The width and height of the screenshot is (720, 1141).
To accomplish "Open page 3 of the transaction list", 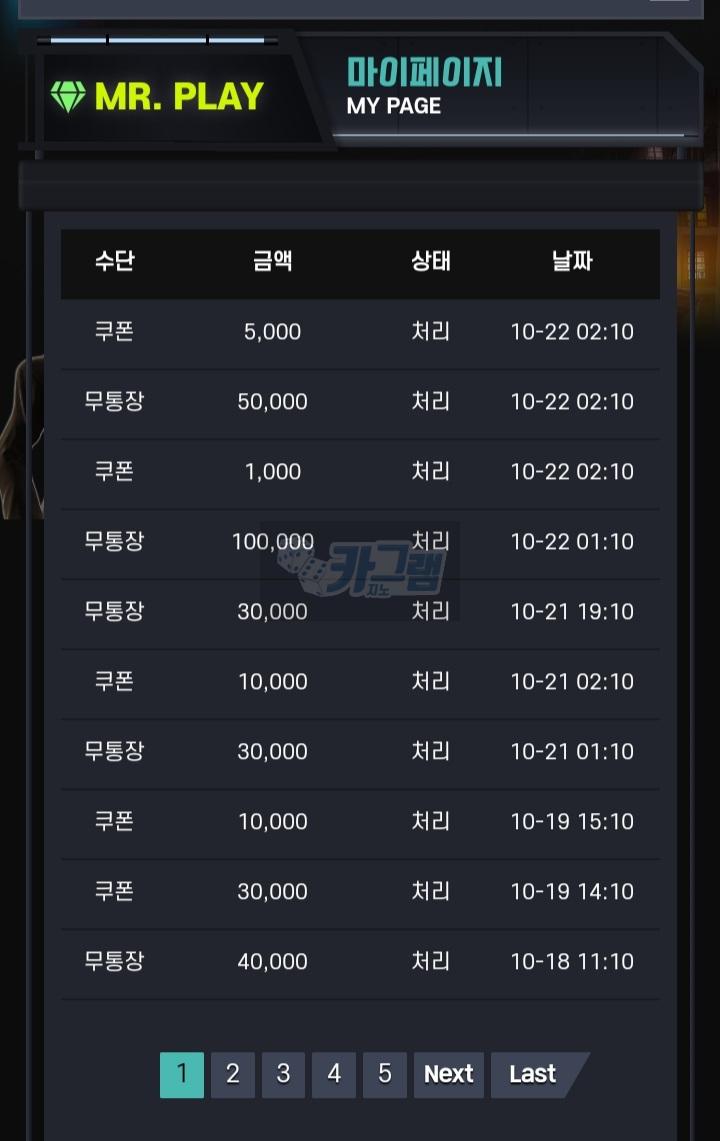I will [x=283, y=1074].
